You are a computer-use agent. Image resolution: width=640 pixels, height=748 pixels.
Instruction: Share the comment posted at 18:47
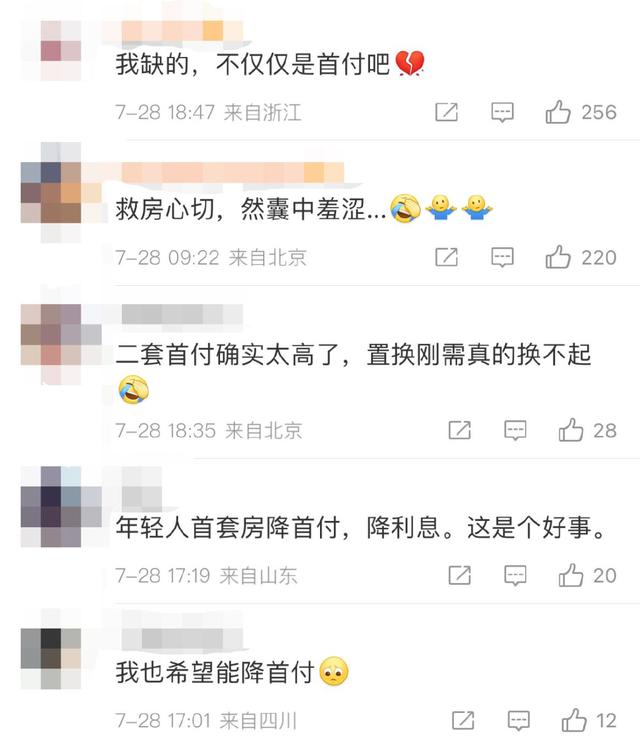447,112
